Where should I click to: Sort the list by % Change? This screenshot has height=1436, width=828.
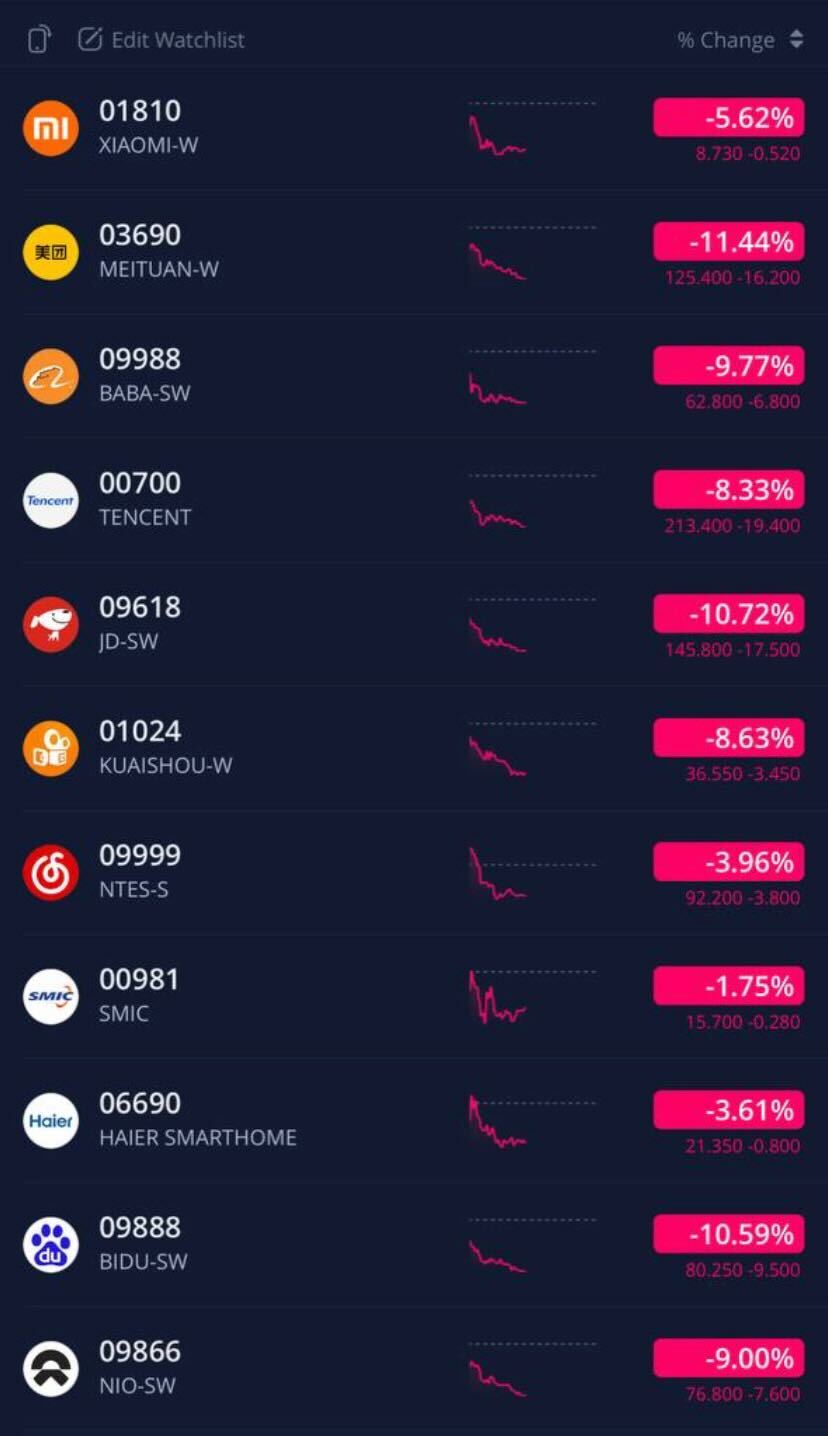pos(741,40)
